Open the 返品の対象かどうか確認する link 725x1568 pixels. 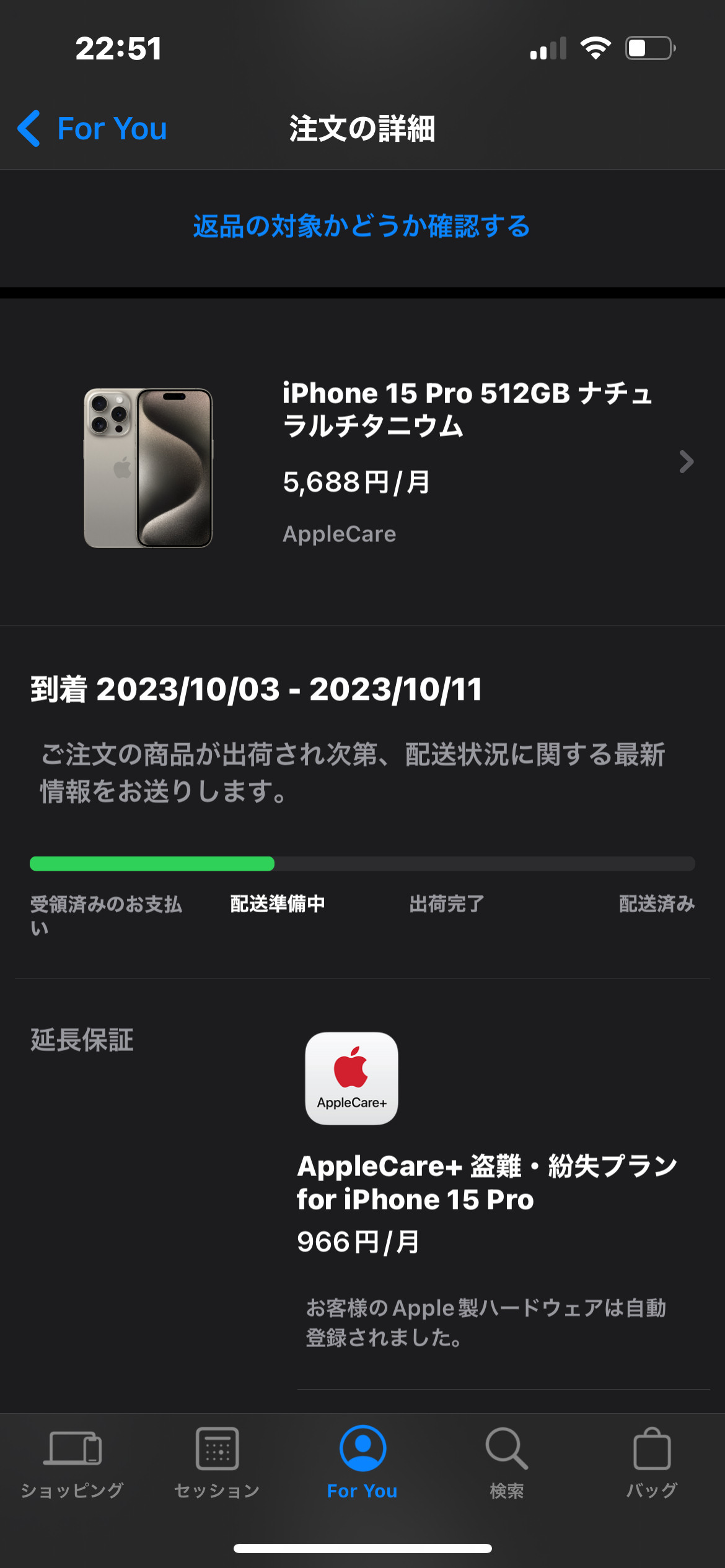(362, 227)
